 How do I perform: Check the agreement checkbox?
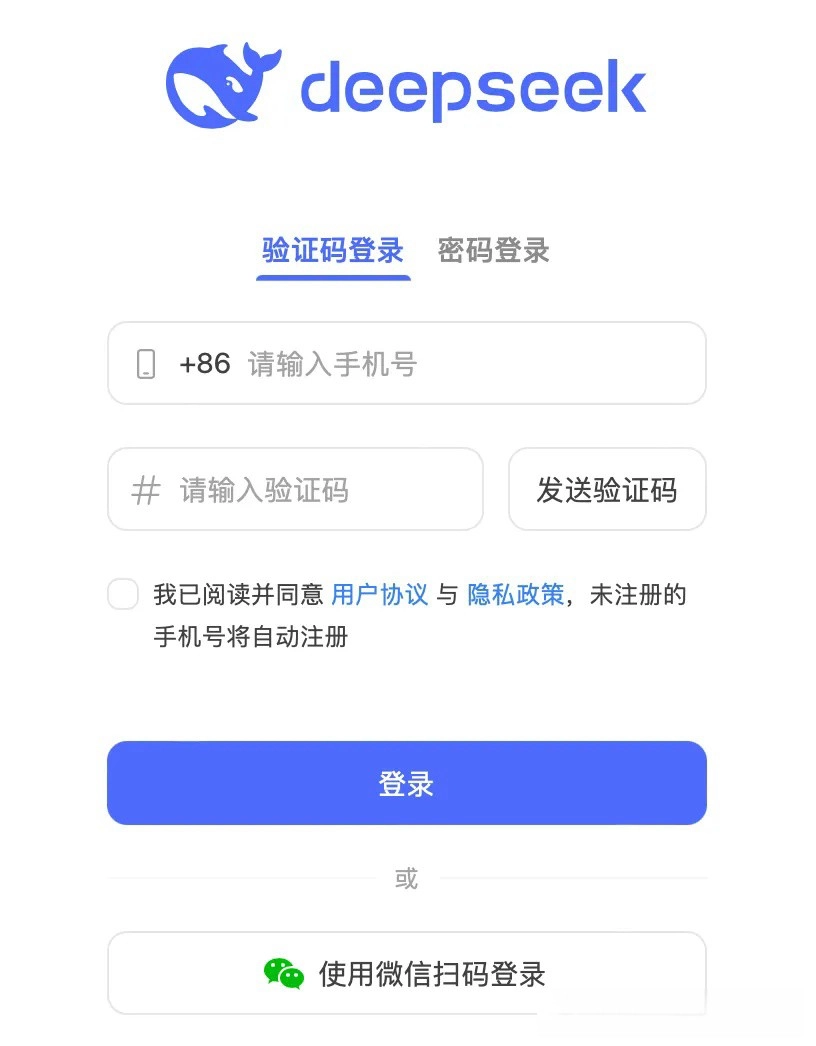click(123, 594)
